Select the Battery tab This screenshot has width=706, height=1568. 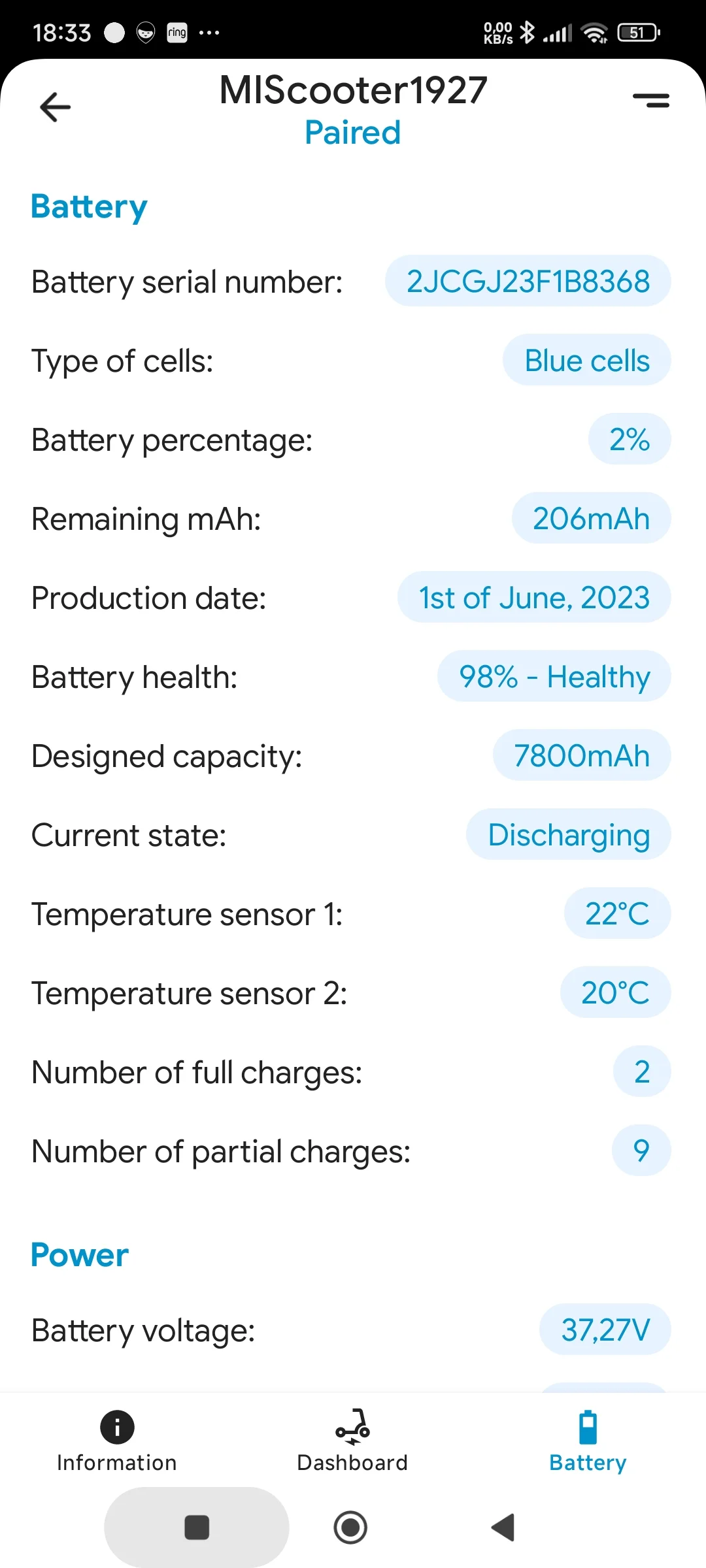588,1441
